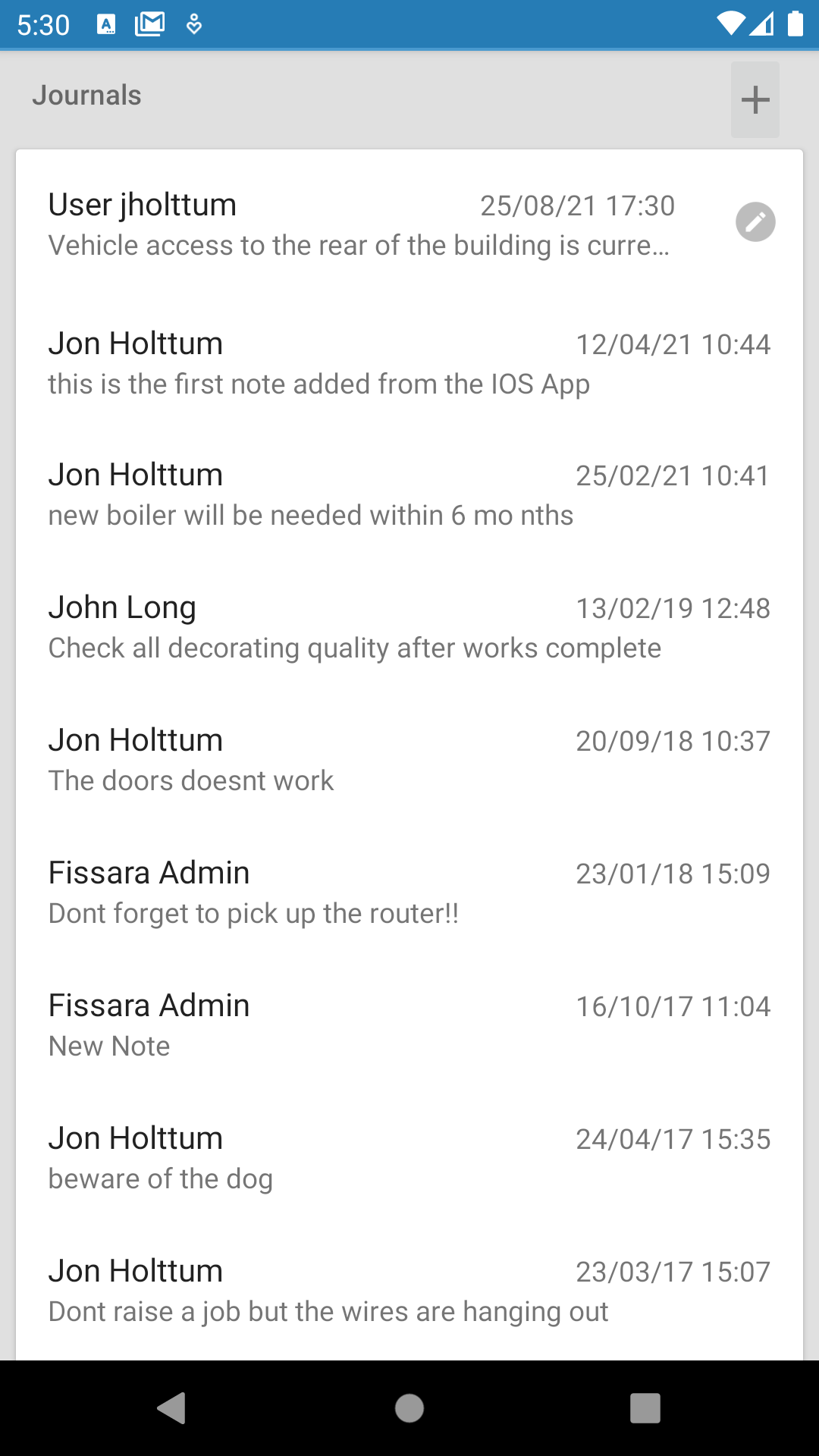819x1456 pixels.
Task: Add a new journal entry with the plus button
Action: [x=755, y=99]
